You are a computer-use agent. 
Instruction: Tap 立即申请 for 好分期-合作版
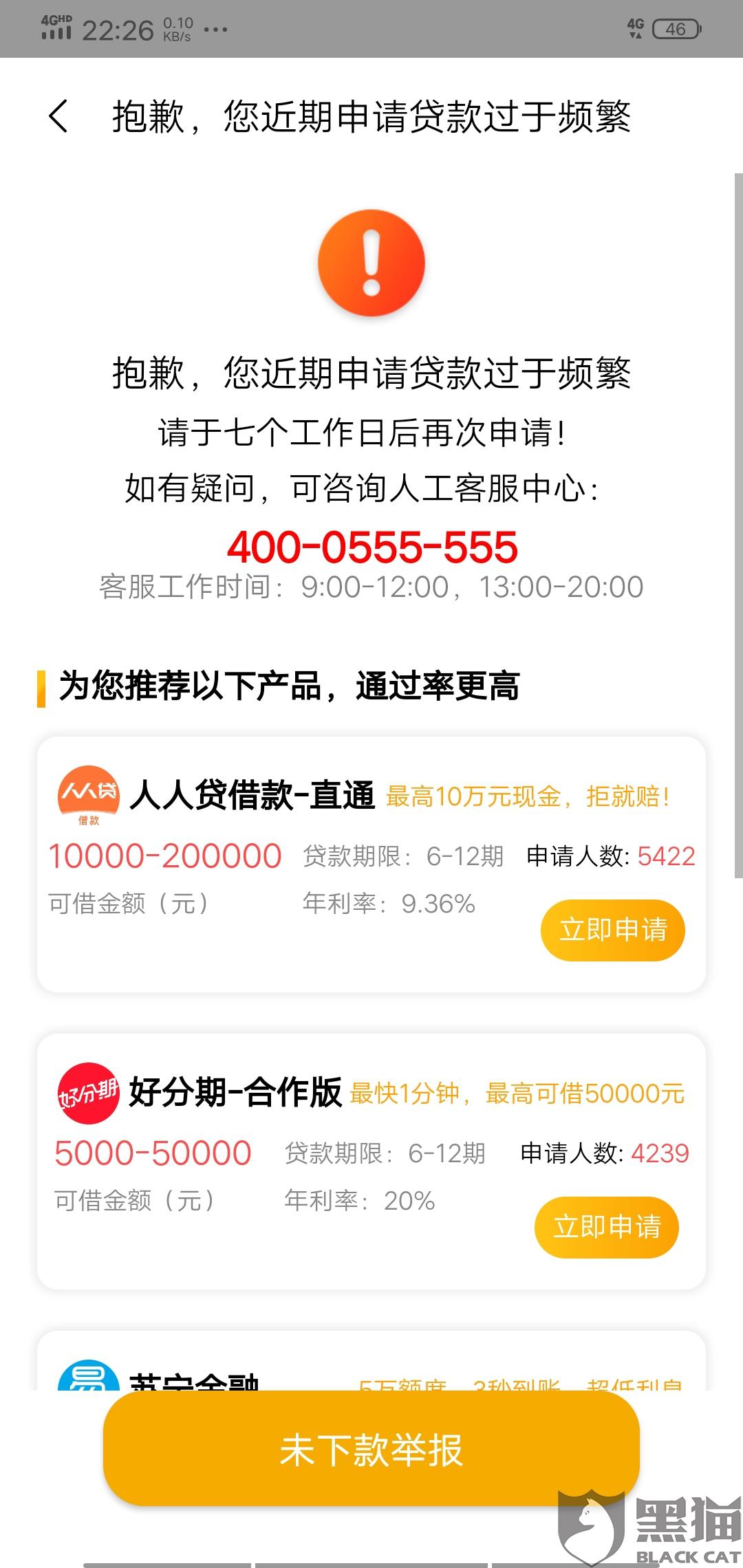pyautogui.click(x=606, y=1227)
